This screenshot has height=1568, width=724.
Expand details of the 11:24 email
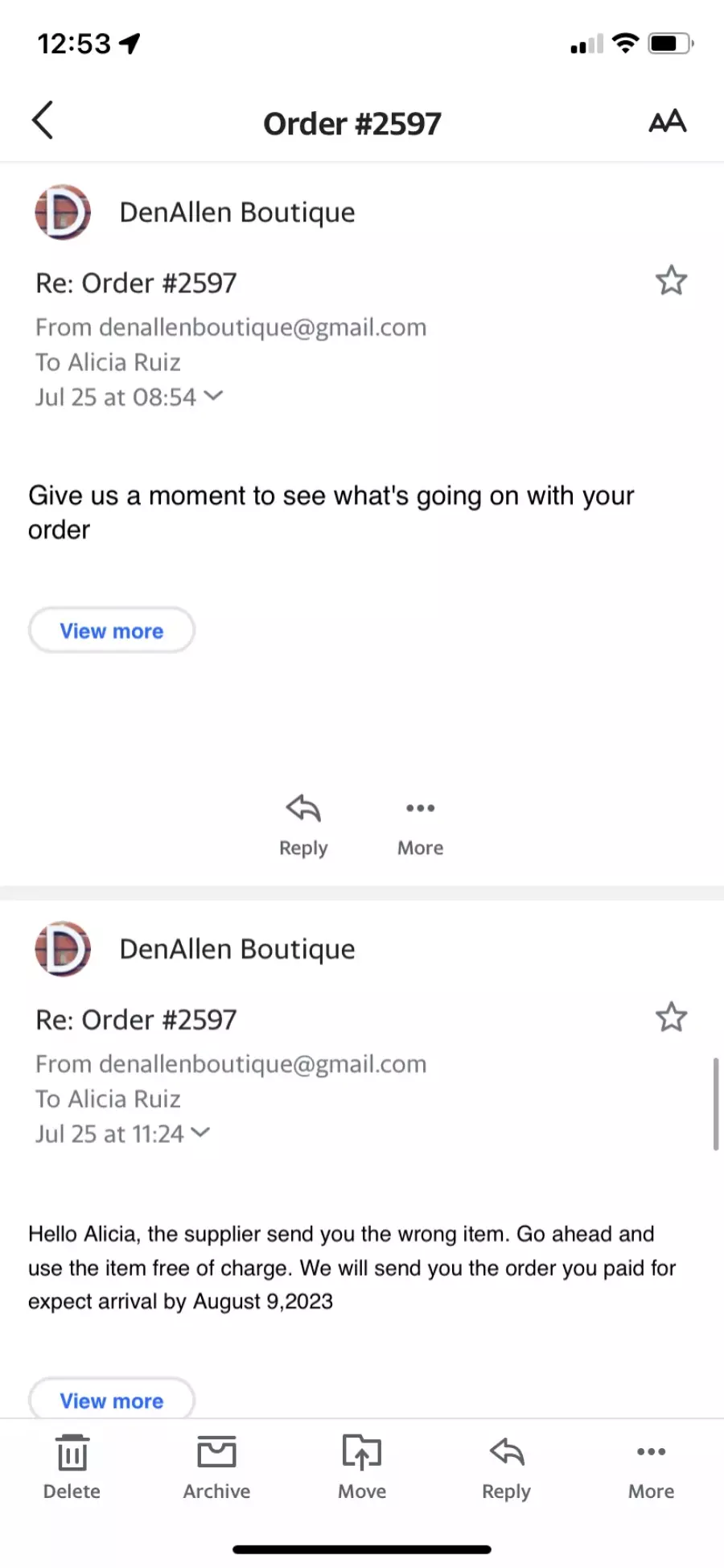coord(200,1133)
